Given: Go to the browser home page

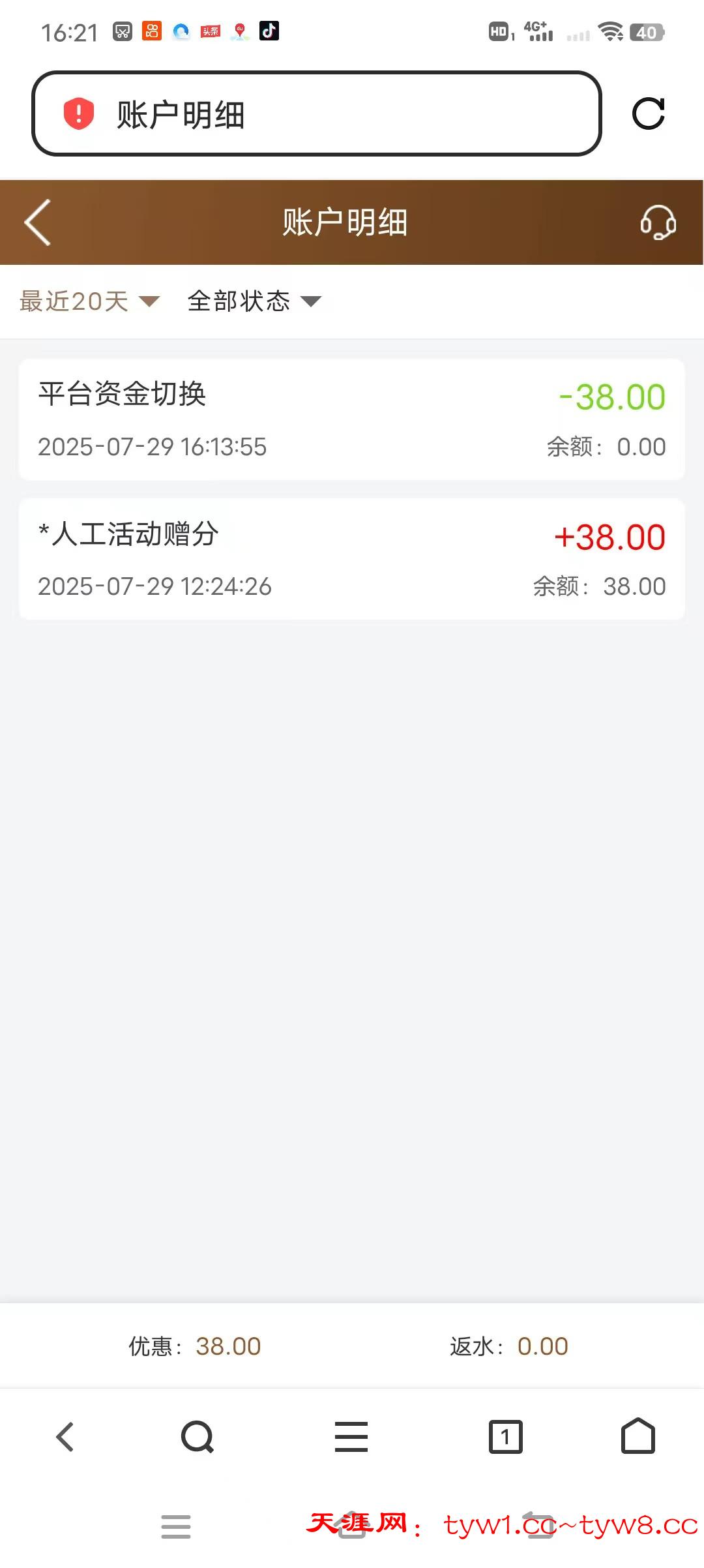Looking at the screenshot, I should coord(638,1437).
